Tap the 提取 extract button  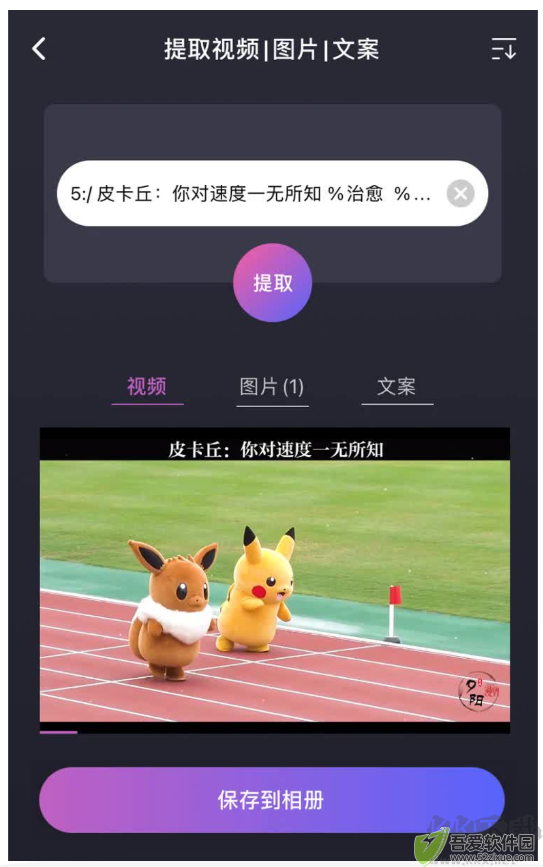(273, 283)
